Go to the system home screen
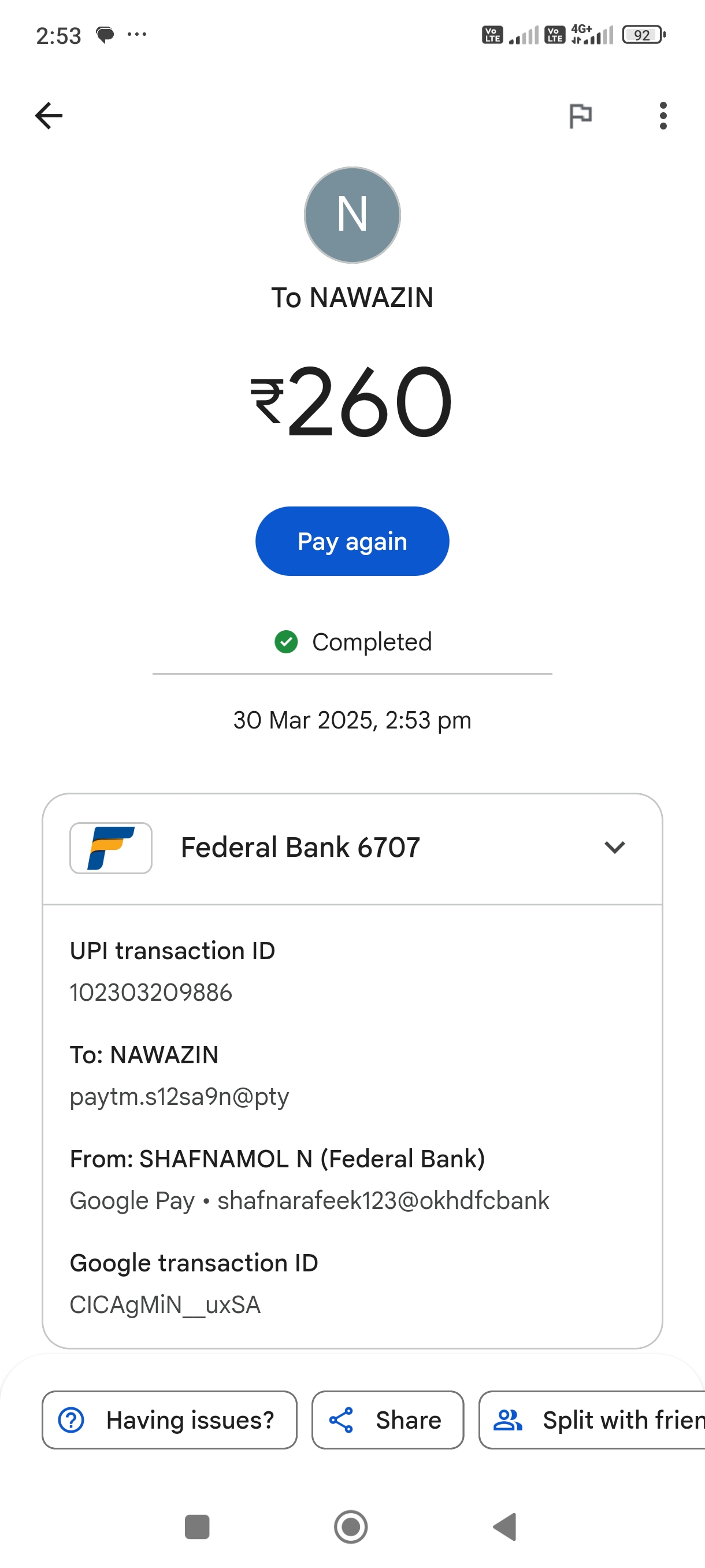This screenshot has width=705, height=1568. pyautogui.click(x=351, y=1526)
